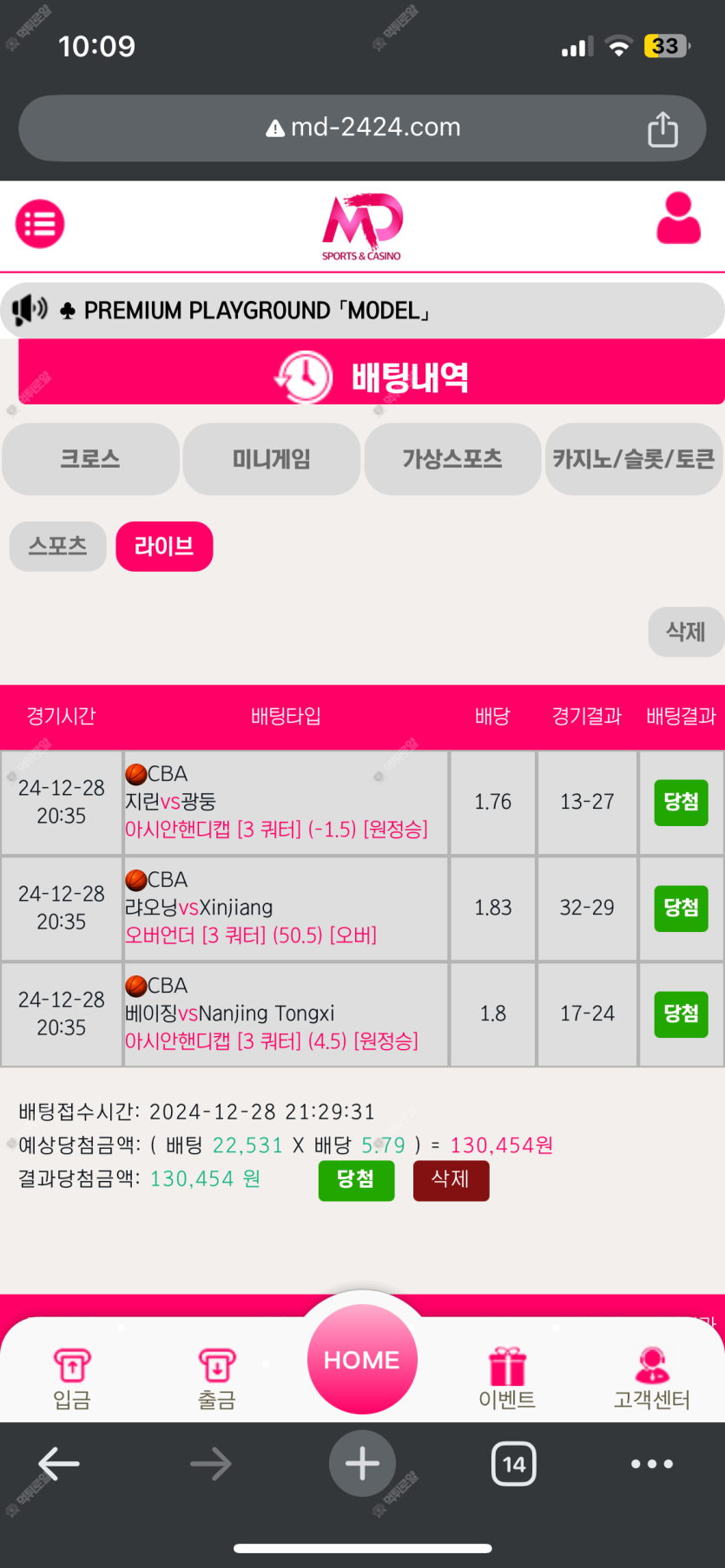Open the 카지노/슬롯/토큰 tab
725x1568 pixels.
(634, 459)
